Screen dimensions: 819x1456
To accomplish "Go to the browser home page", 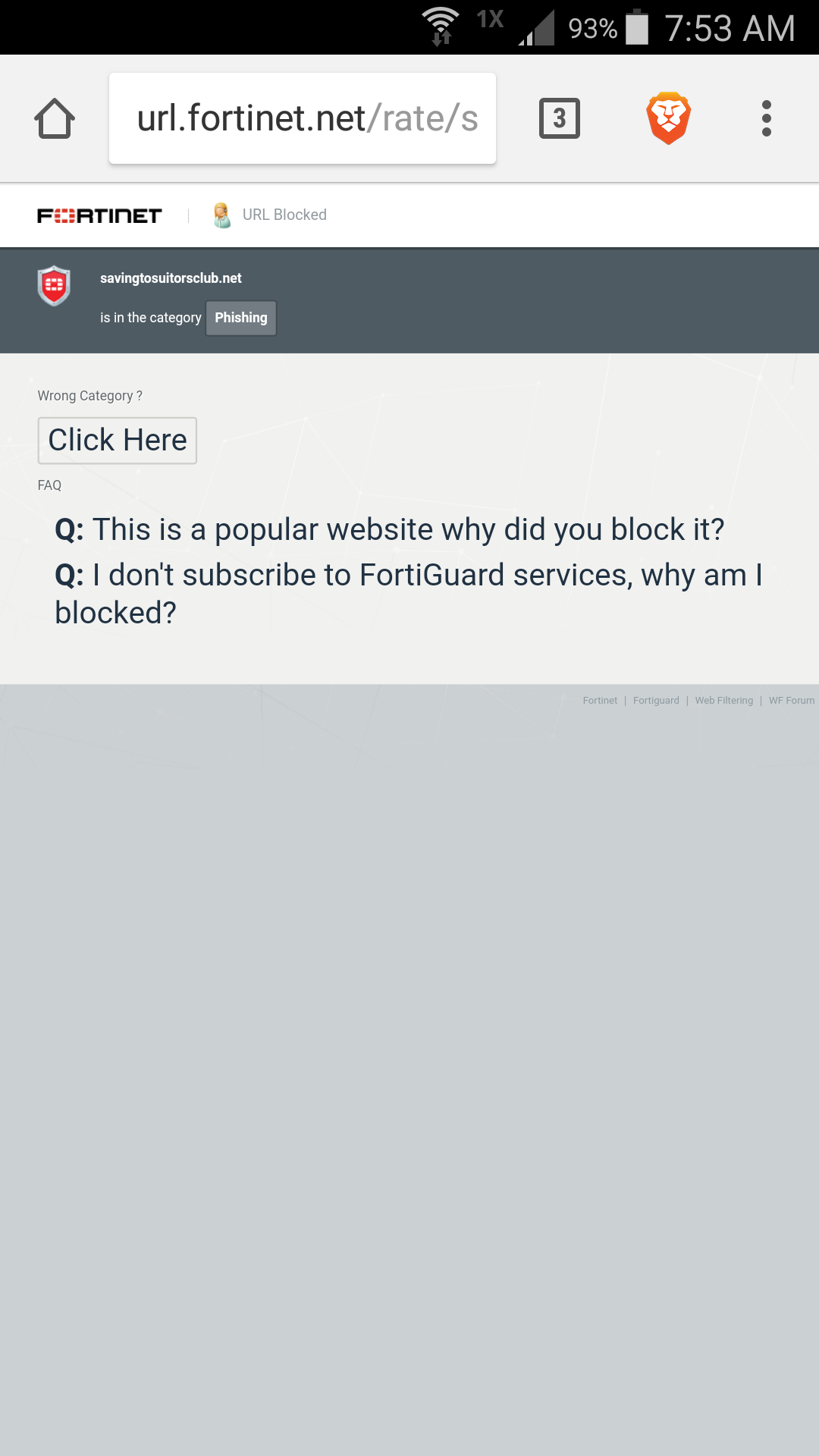I will coord(55,119).
